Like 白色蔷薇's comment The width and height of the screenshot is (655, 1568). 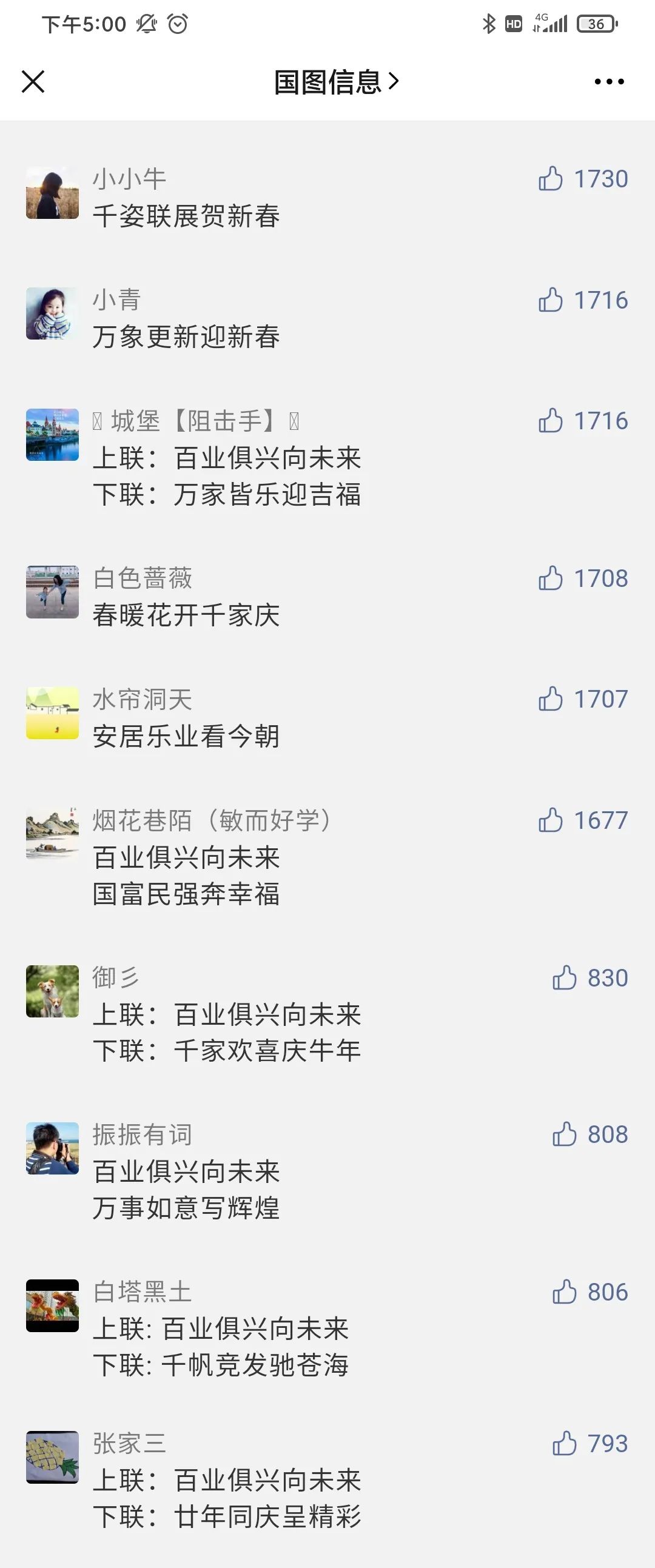(551, 578)
